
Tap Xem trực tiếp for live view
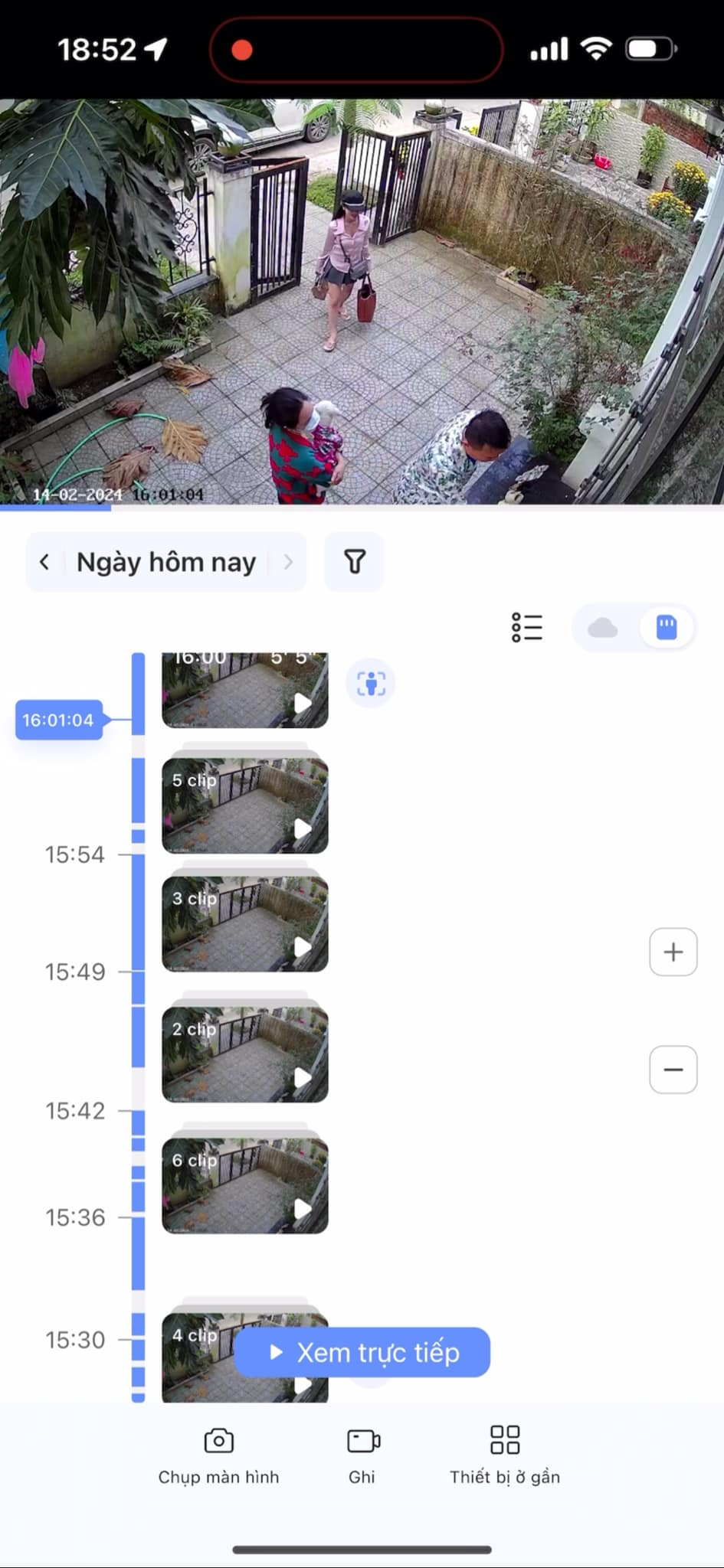362,1353
